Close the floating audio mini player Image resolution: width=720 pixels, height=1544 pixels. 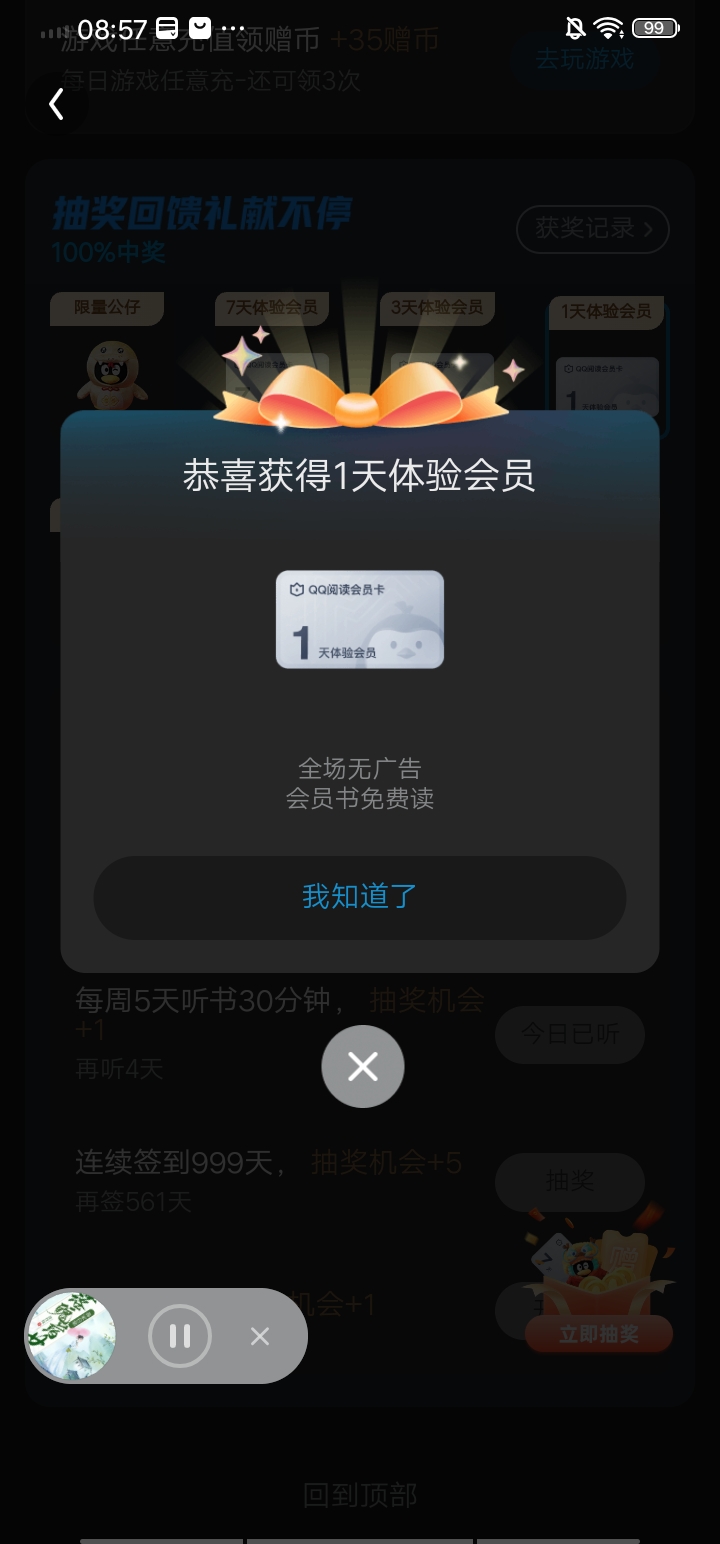click(260, 1336)
